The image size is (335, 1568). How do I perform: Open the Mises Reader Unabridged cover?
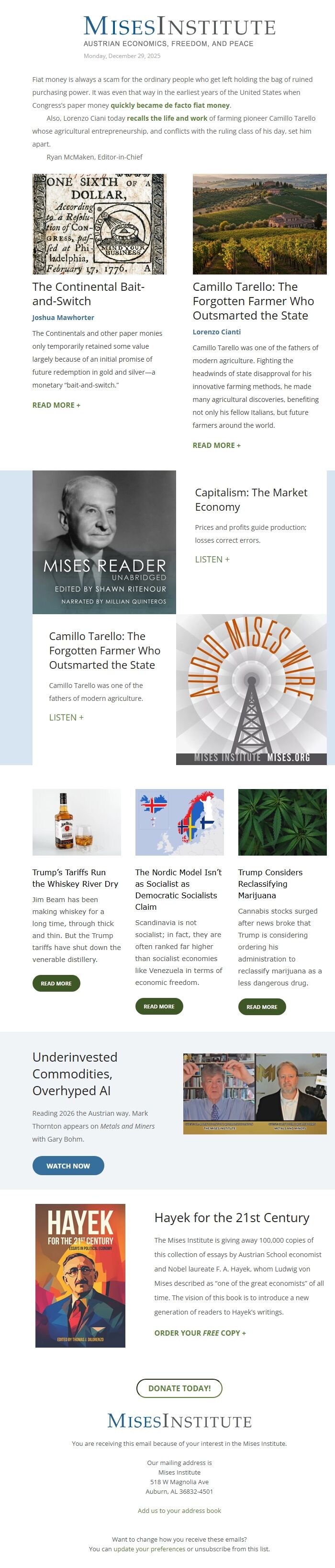pyautogui.click(x=104, y=542)
